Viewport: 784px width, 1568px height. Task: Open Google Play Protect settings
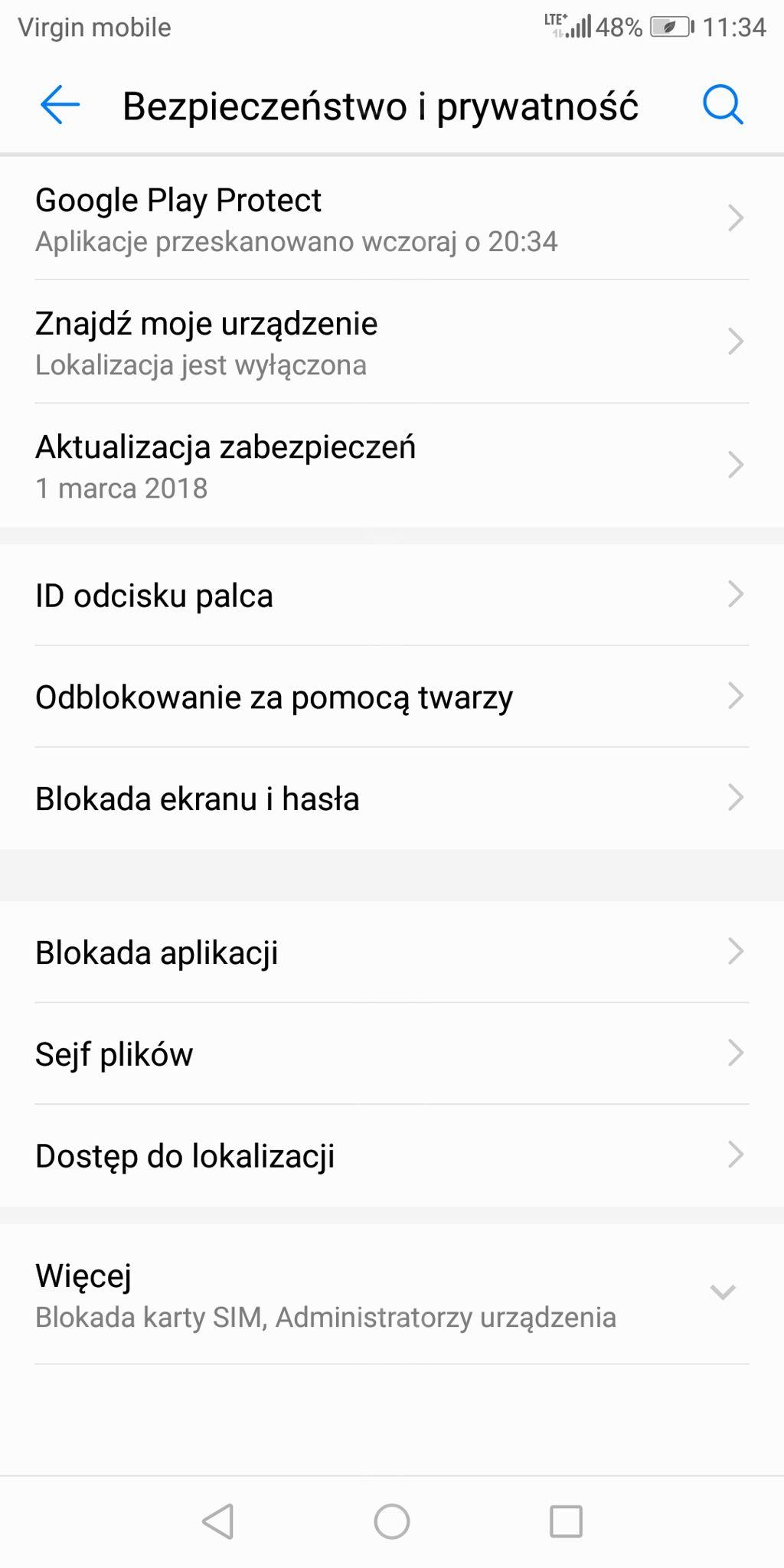[390, 219]
